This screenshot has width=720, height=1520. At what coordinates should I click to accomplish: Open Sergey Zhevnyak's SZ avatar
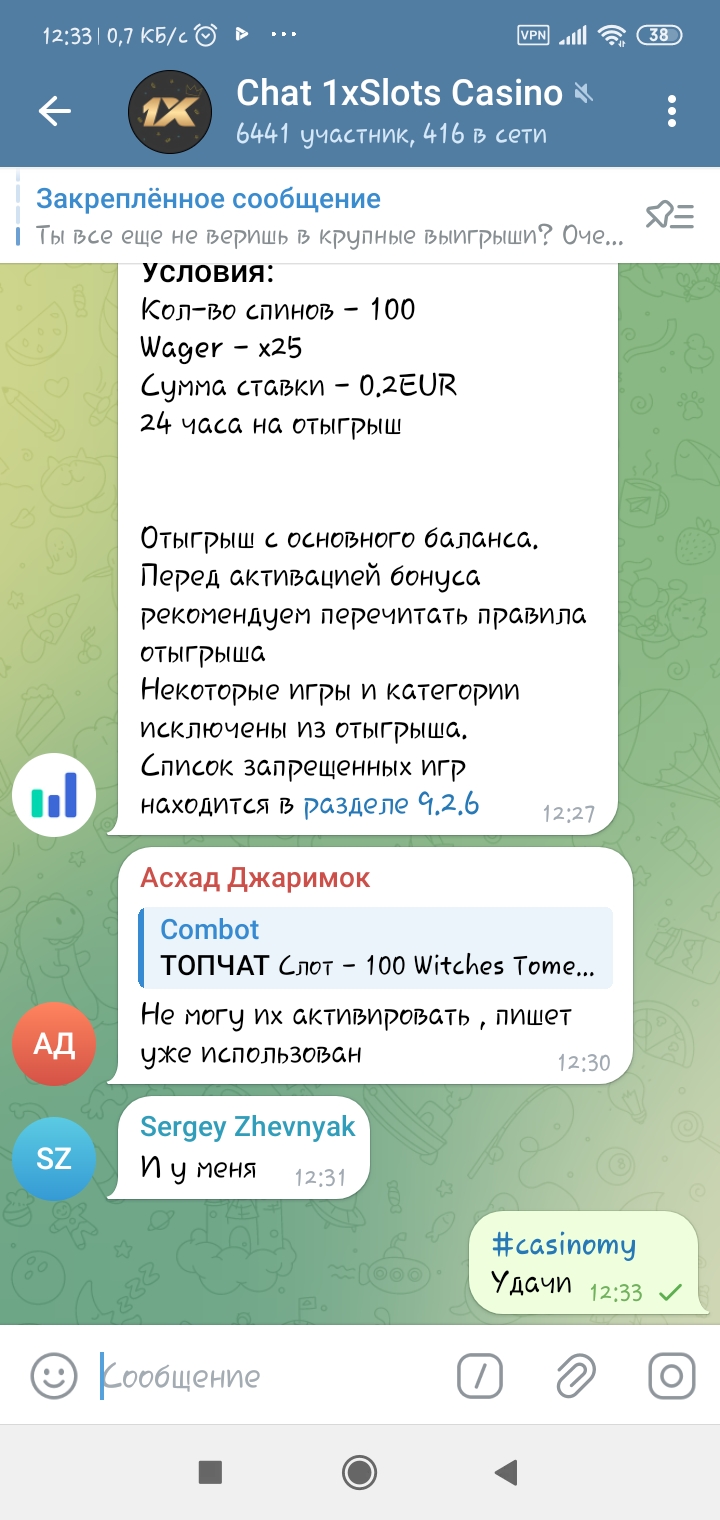tap(54, 1158)
